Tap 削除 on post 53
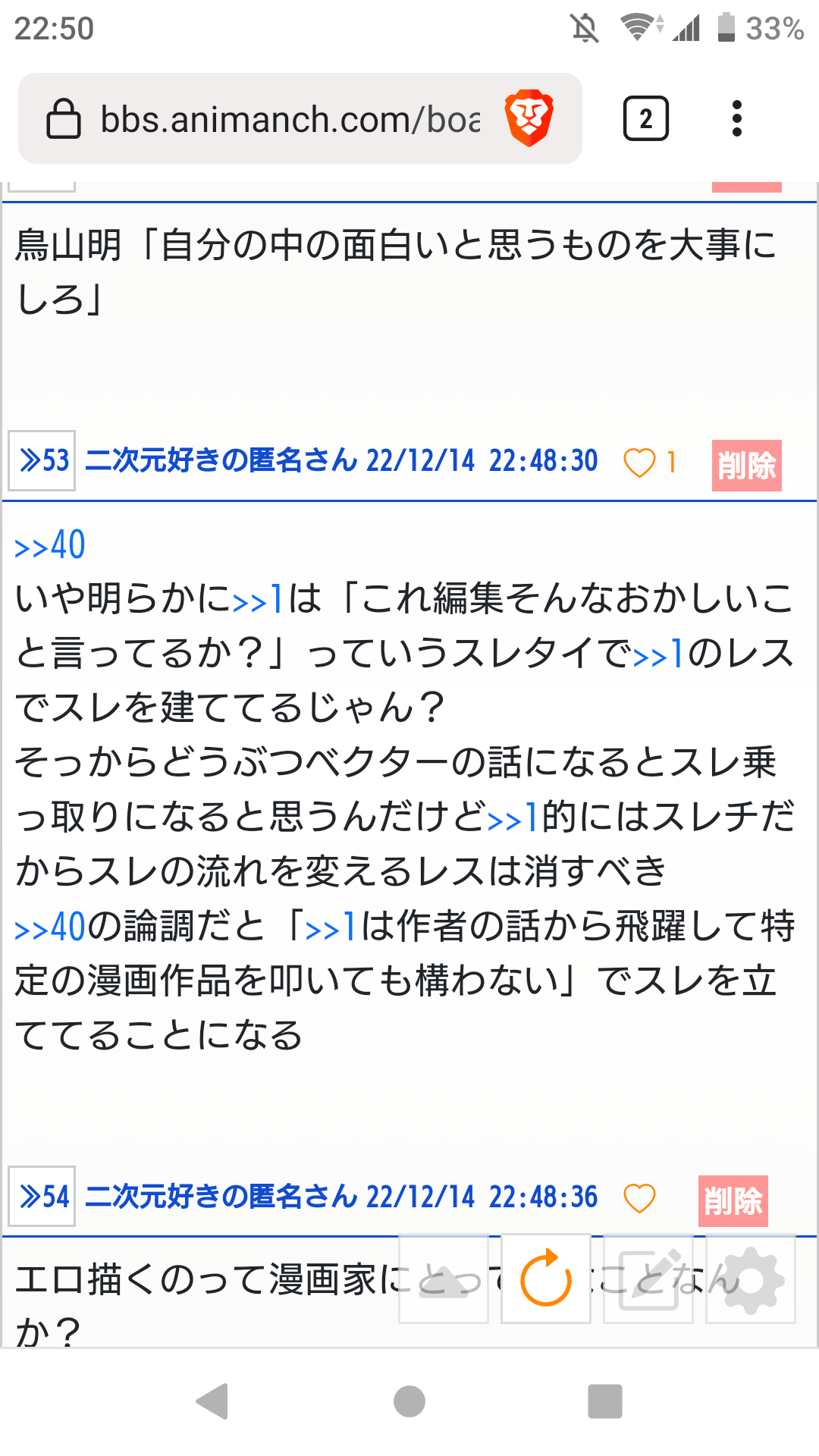This screenshot has height=1456, width=819. 746,465
